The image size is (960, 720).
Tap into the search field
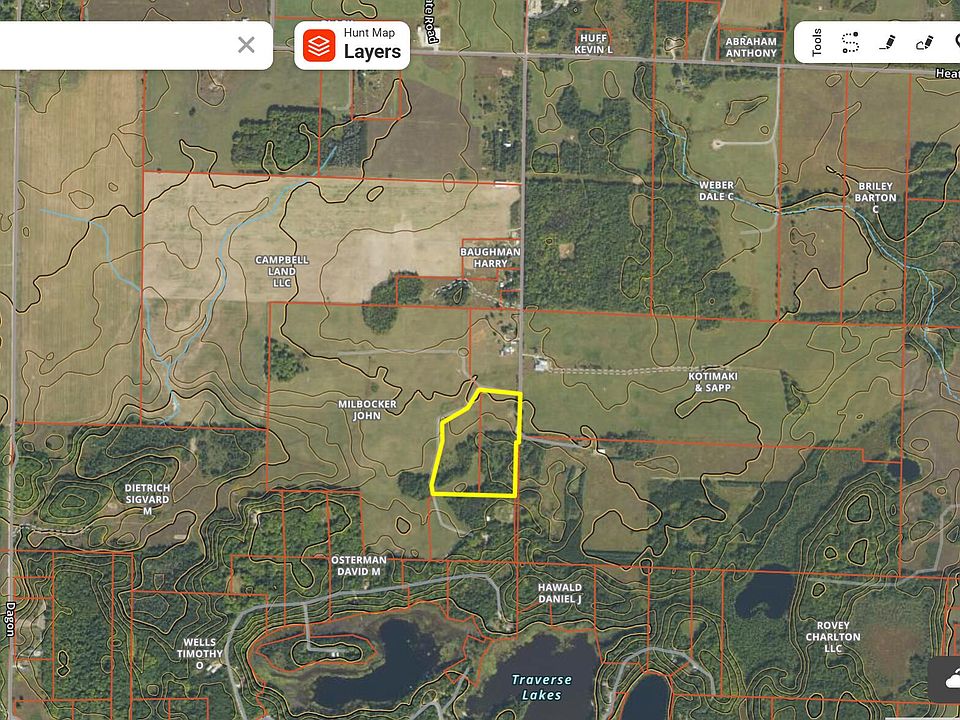pyautogui.click(x=110, y=45)
